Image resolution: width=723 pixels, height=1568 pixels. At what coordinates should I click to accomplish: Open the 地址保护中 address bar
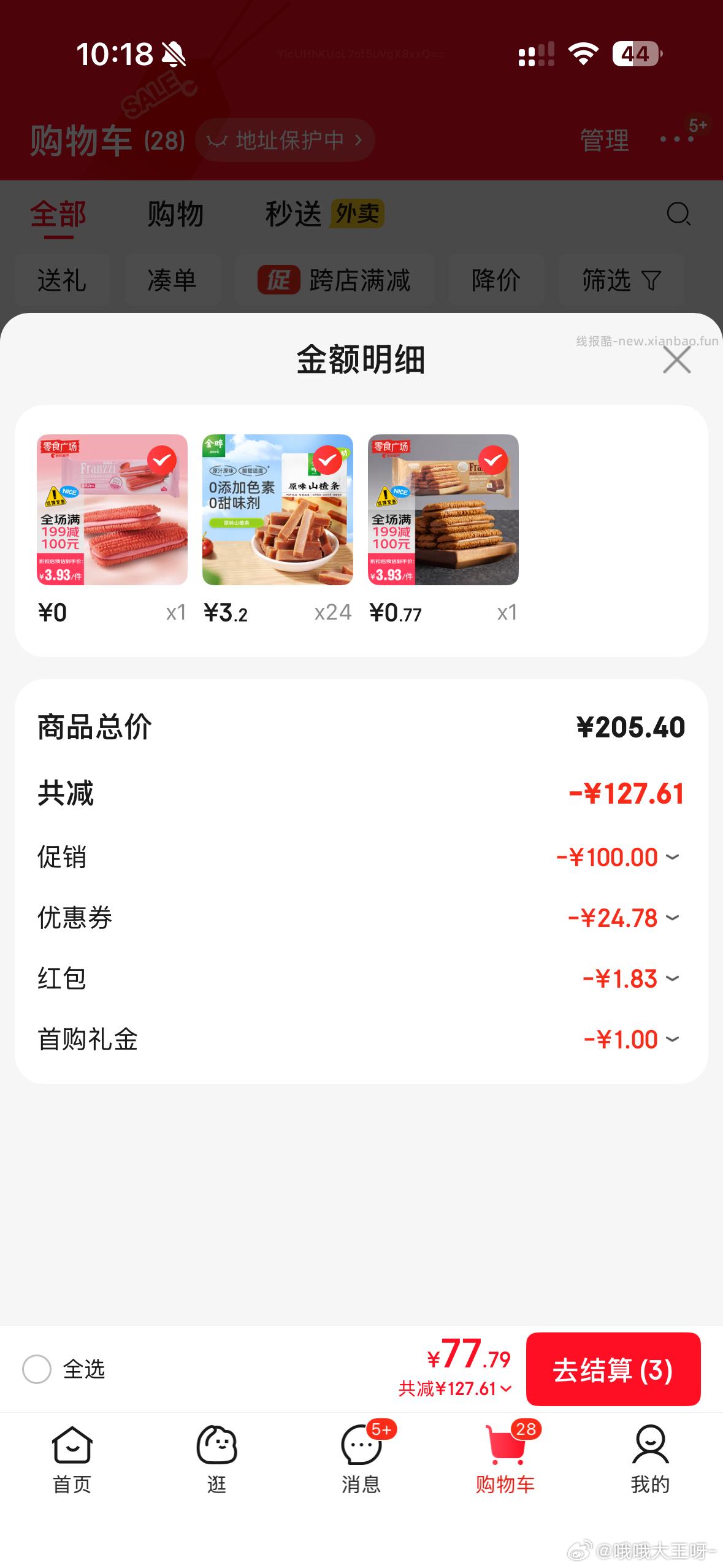point(285,140)
